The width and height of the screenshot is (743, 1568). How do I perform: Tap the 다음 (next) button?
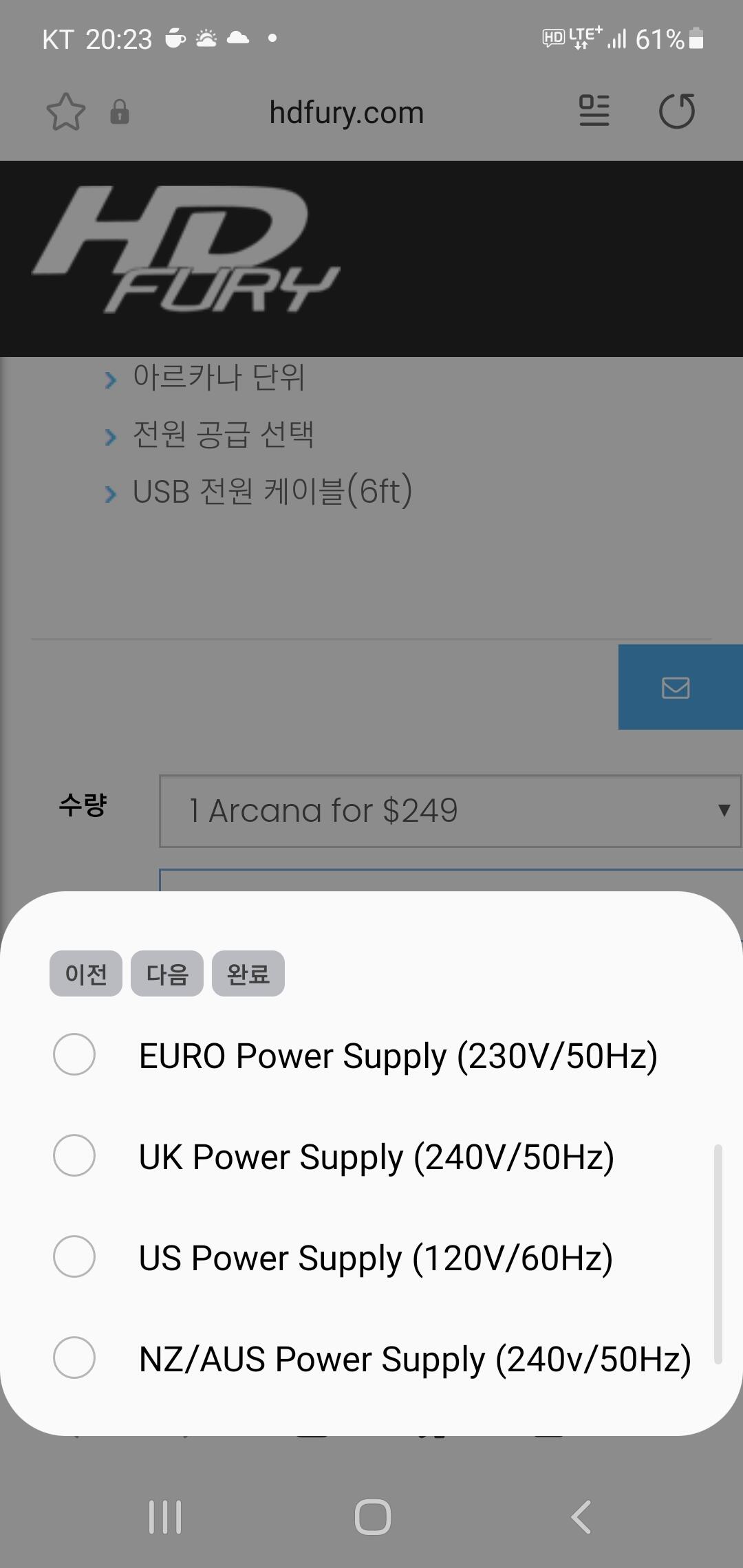pos(167,974)
